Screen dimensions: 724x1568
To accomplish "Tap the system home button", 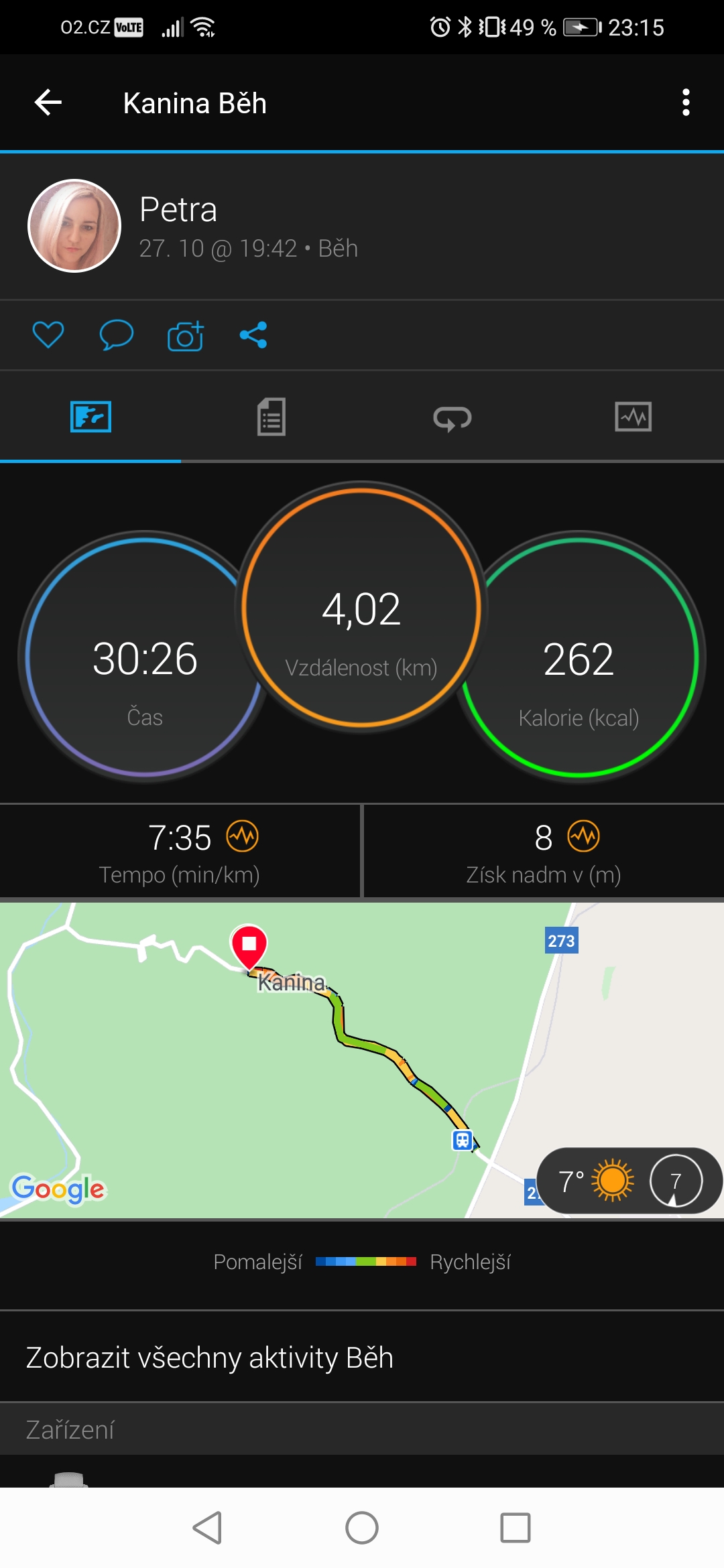I will [x=362, y=1528].
